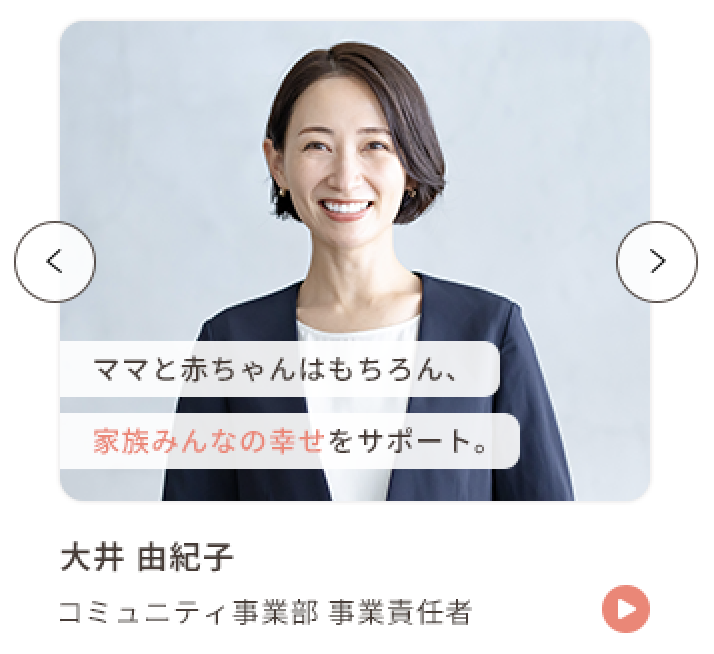This screenshot has width=714, height=654.
Task: Advance to the next carousel slide
Action: [656, 262]
